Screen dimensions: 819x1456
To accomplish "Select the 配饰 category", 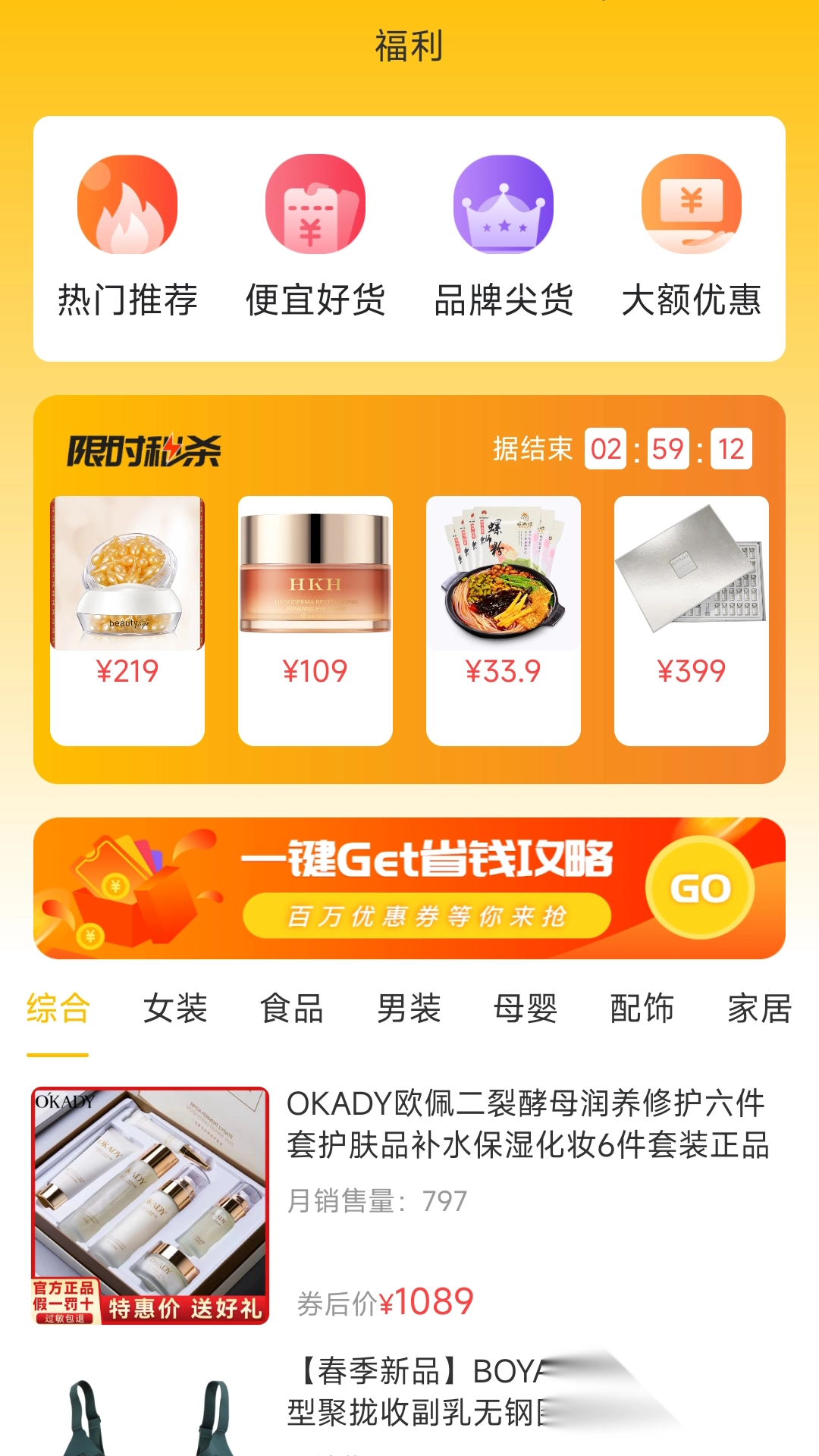I will (642, 1008).
